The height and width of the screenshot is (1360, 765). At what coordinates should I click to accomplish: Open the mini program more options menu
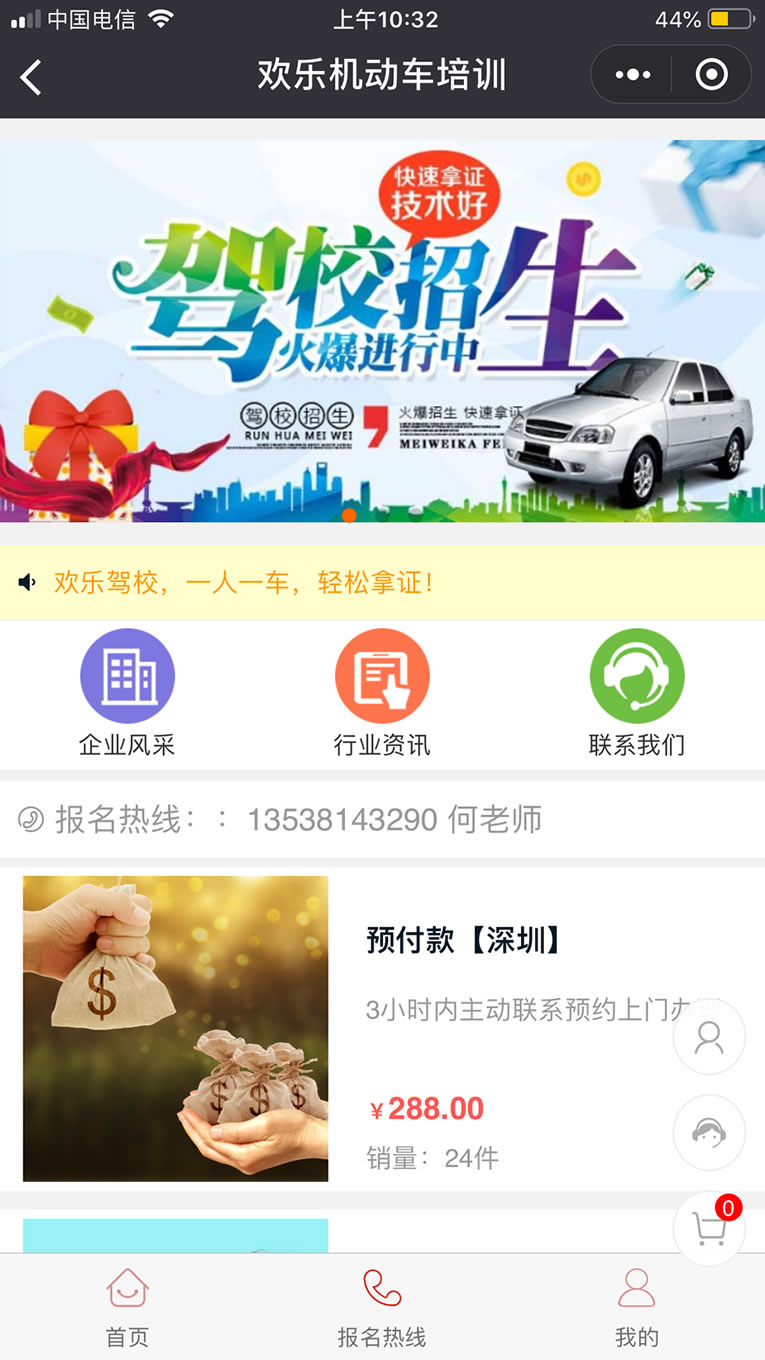[633, 75]
